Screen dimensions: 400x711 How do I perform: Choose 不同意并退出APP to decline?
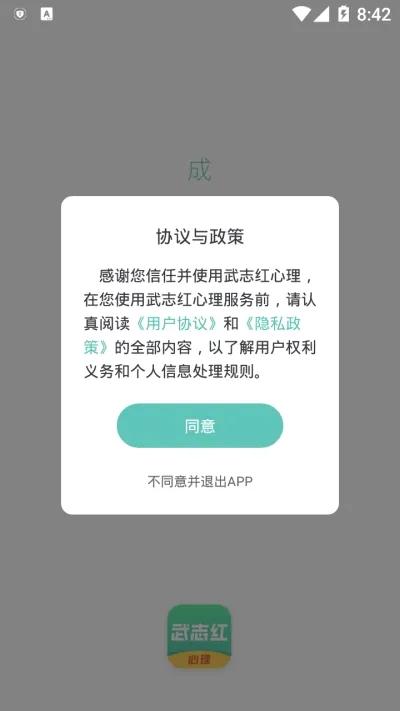[x=200, y=481]
